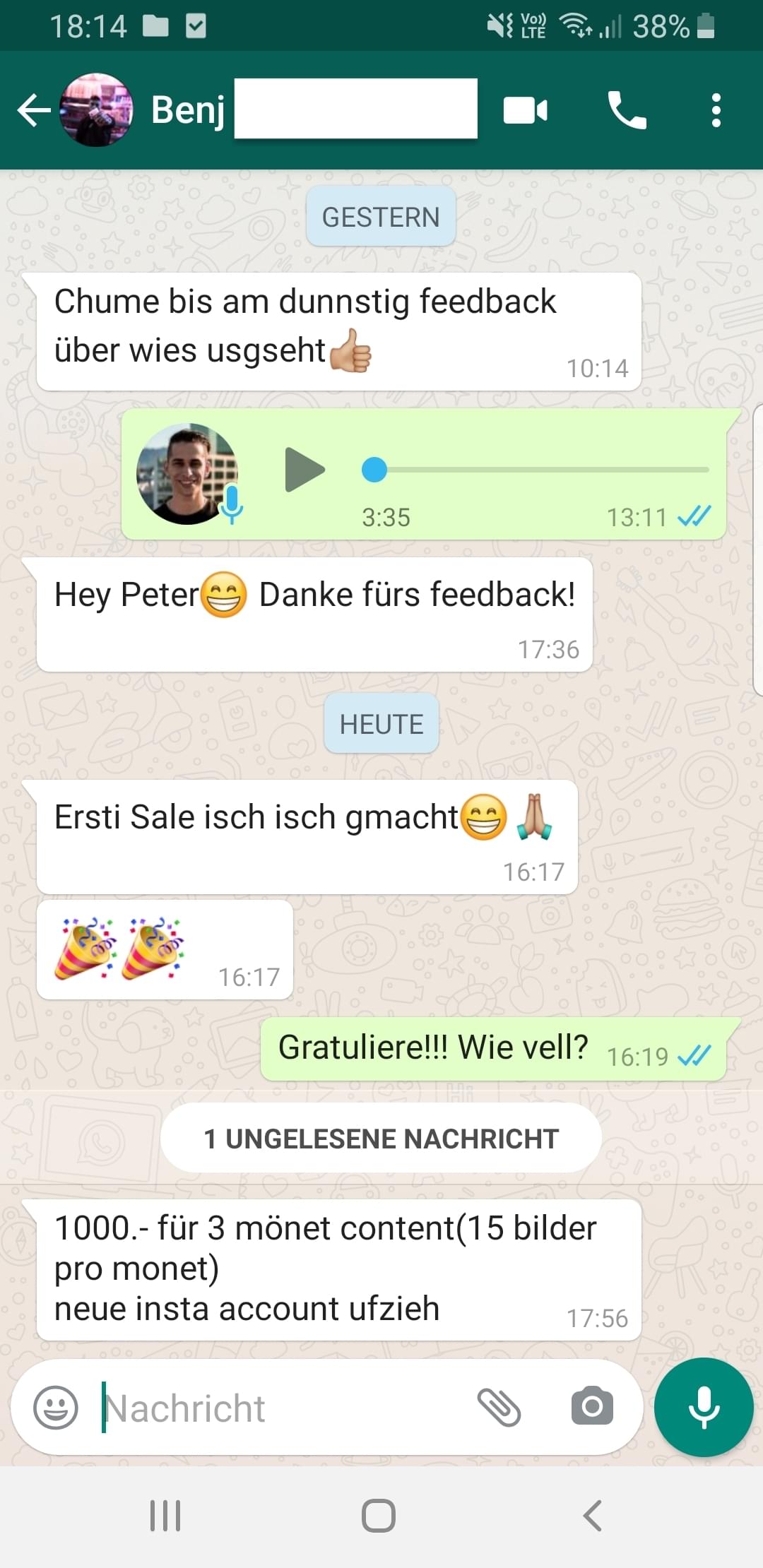Open the emoji picker
Viewport: 763px width, 1568px height.
click(x=56, y=1407)
